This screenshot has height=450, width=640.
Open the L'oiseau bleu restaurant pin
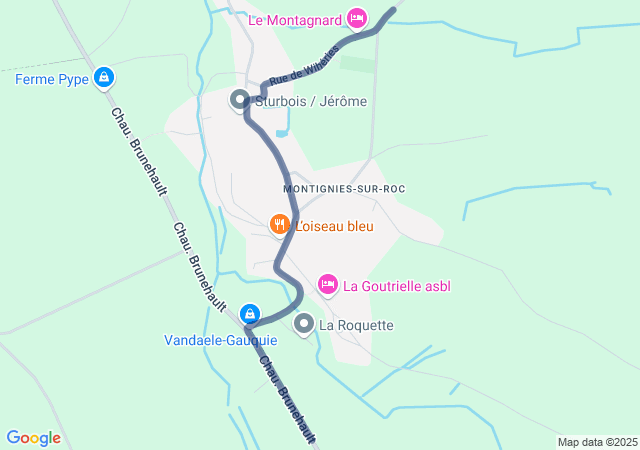tap(281, 224)
